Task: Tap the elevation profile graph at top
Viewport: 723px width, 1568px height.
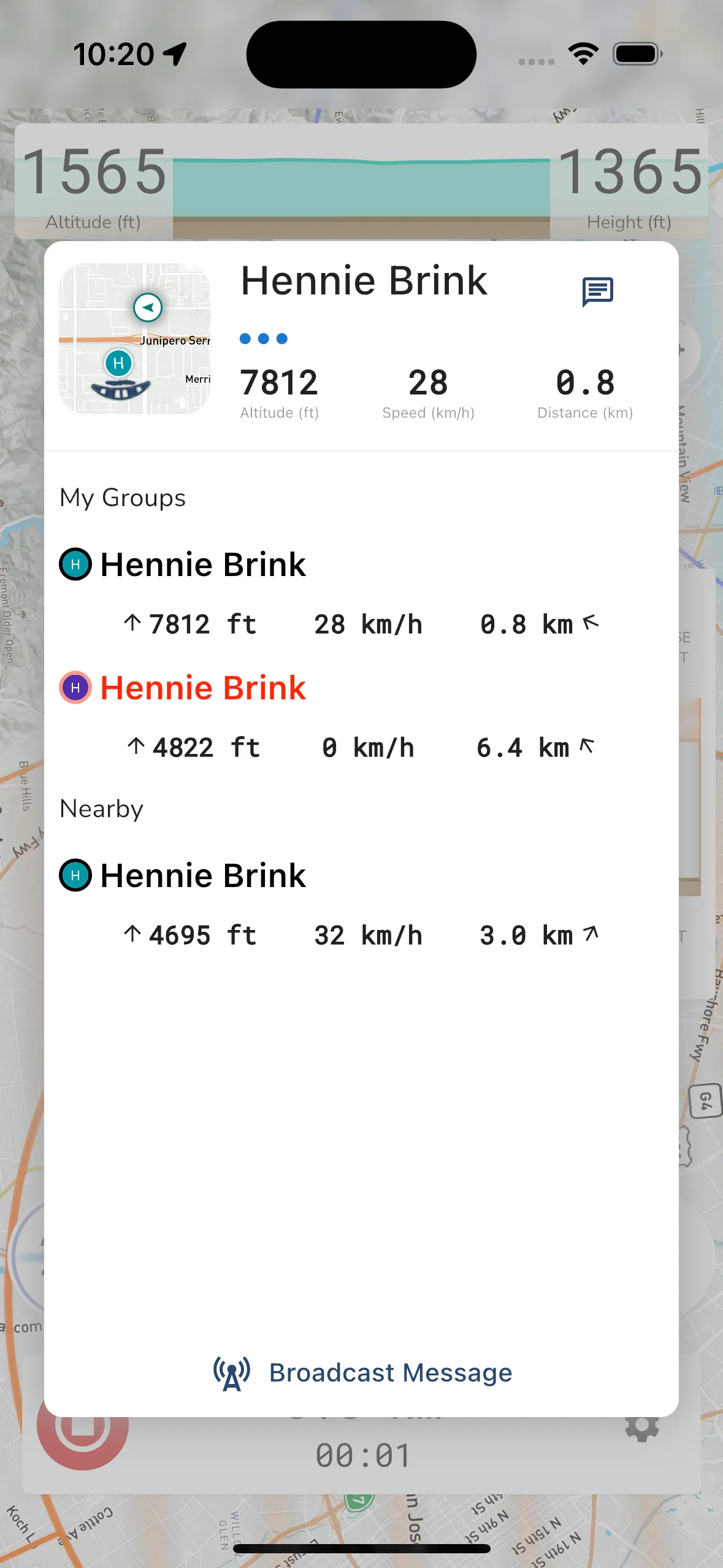Action: [x=362, y=184]
